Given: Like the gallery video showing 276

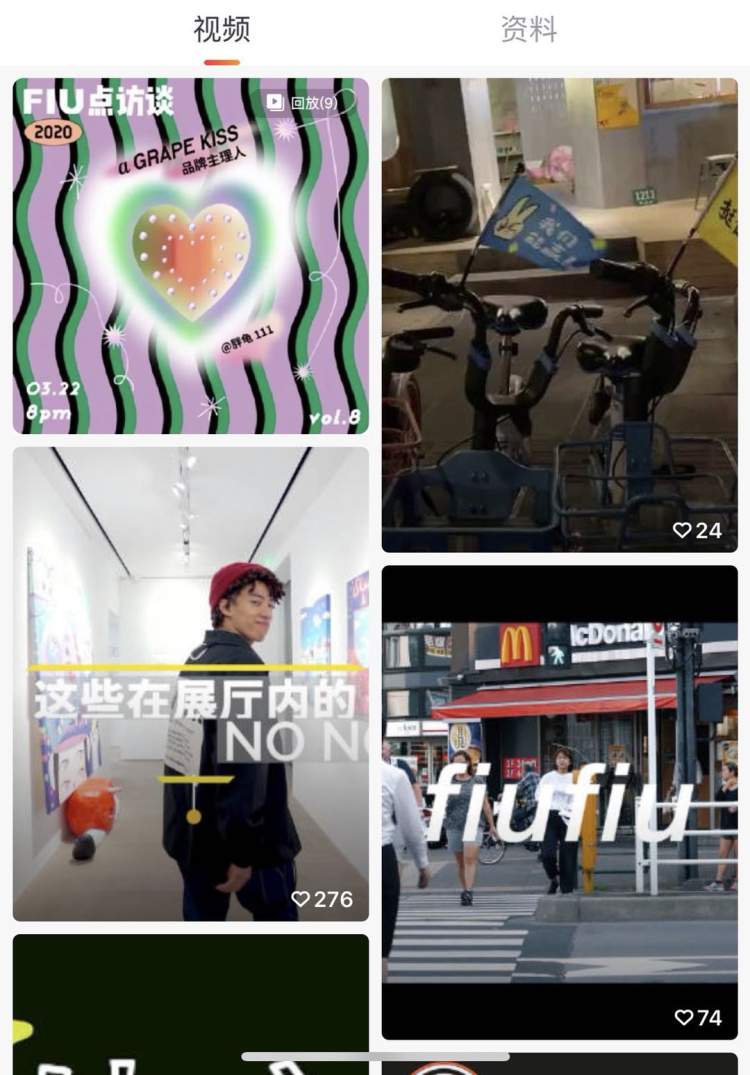Looking at the screenshot, I should coord(300,899).
